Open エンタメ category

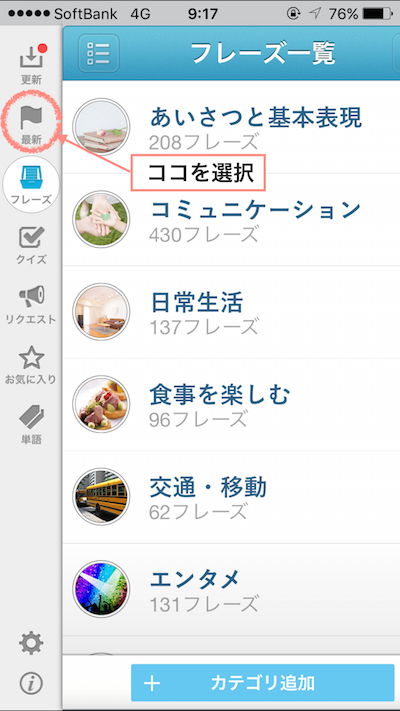(x=231, y=589)
